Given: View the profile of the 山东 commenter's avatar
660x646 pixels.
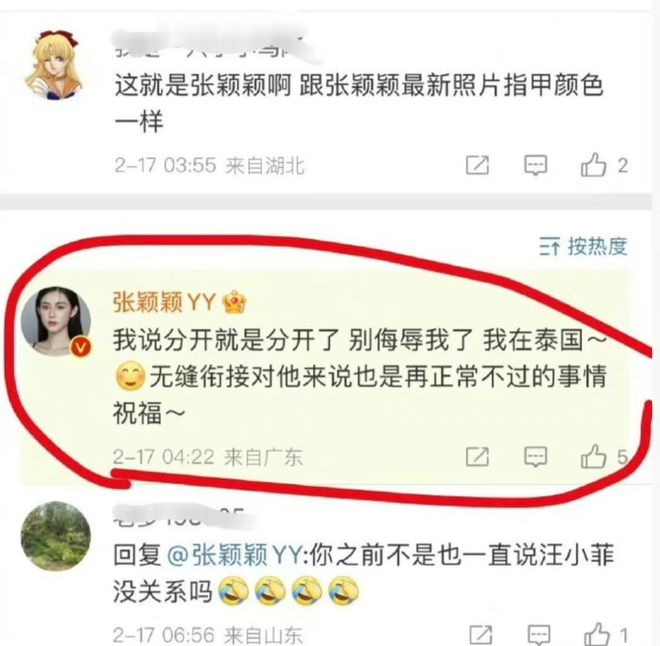Looking at the screenshot, I should [x=56, y=536].
